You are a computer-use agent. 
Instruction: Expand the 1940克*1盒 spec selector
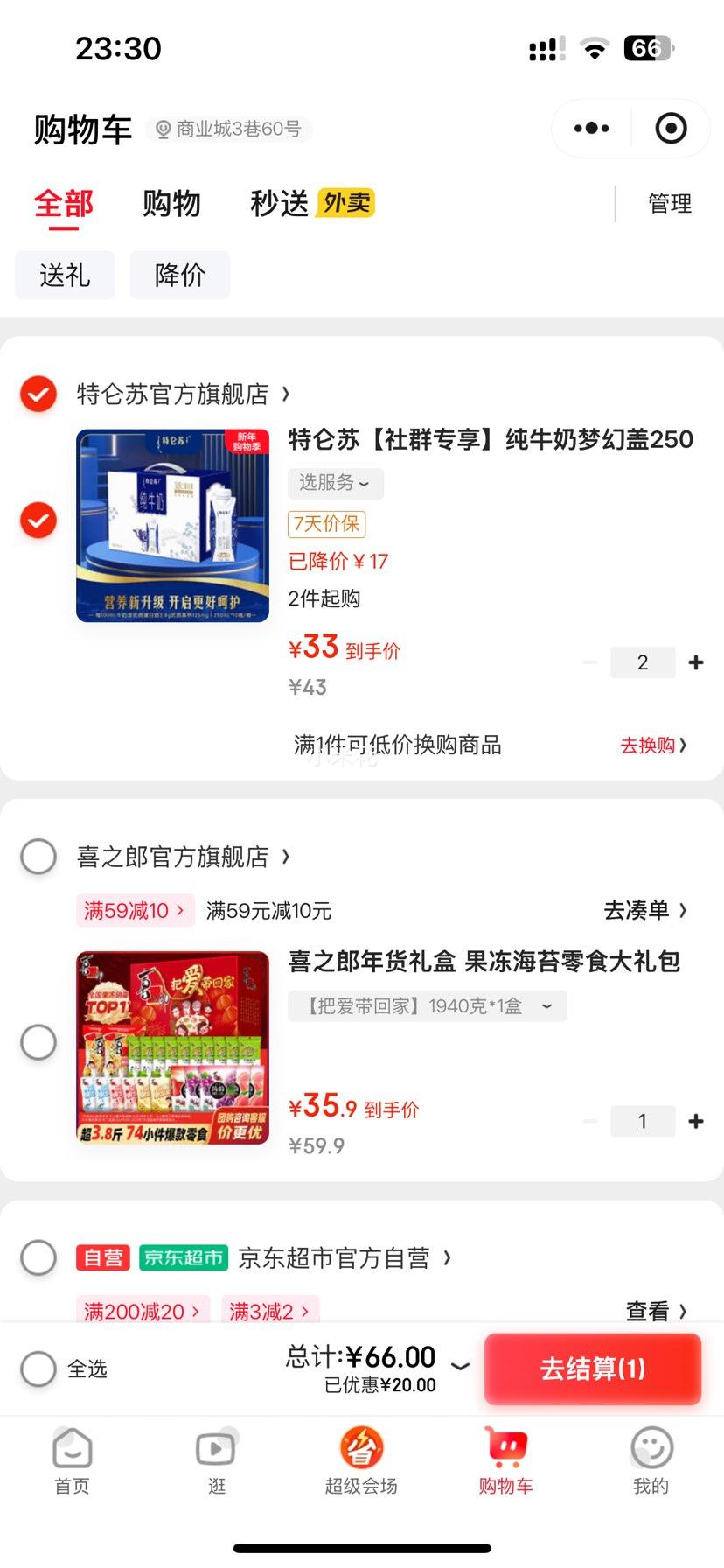[x=427, y=1005]
